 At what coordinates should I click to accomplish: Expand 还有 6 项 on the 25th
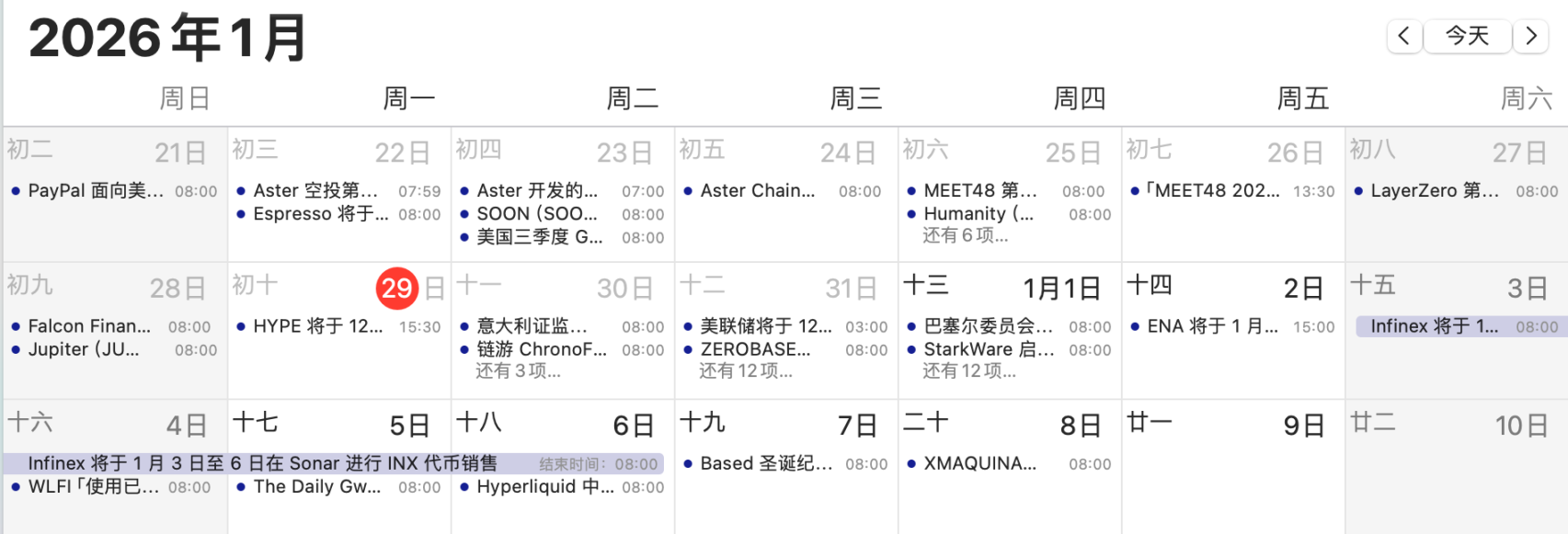point(965,236)
